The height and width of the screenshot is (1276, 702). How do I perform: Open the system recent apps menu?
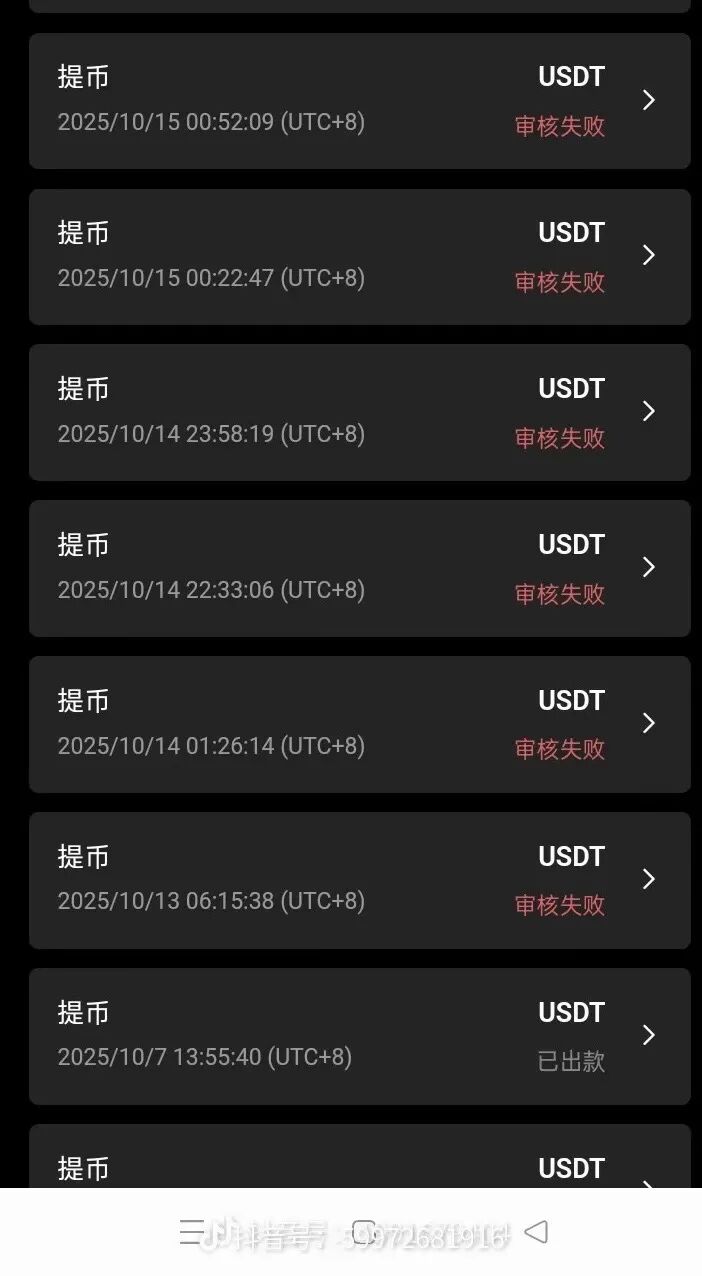pyautogui.click(x=190, y=1232)
